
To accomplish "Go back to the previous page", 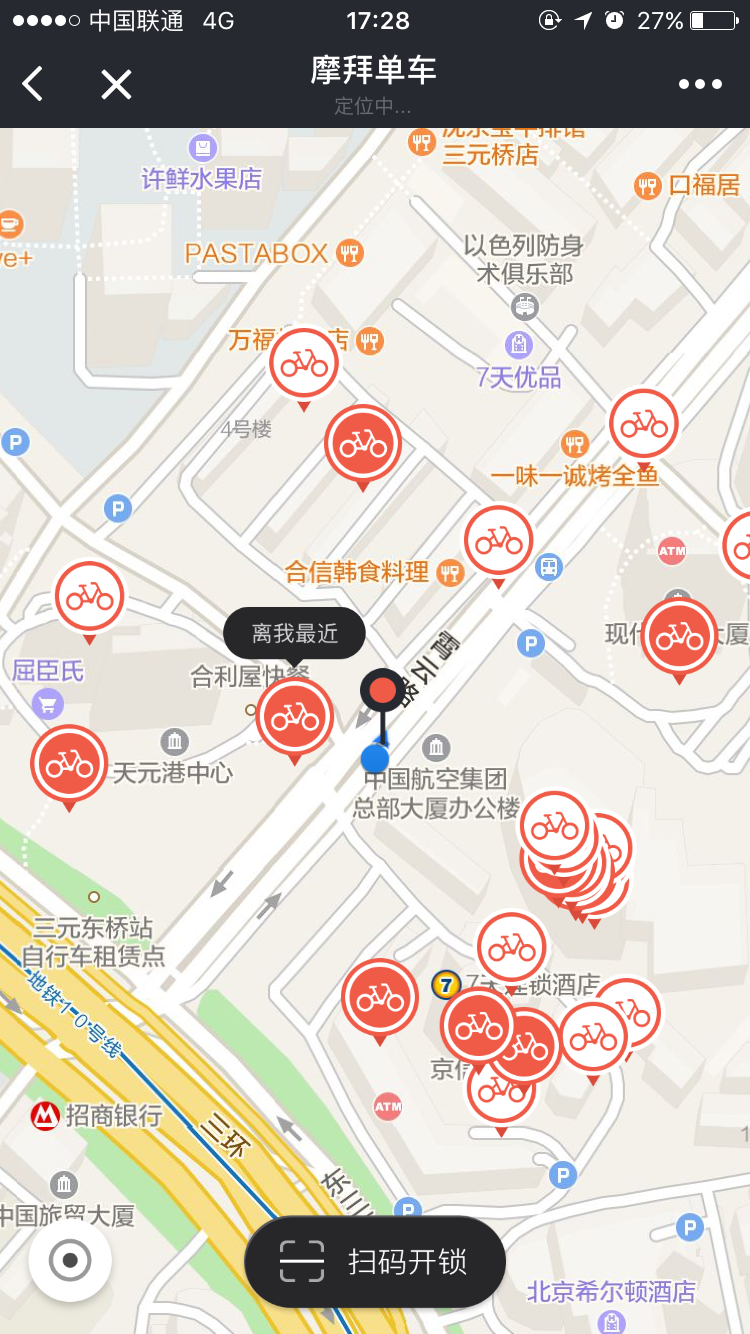I will tap(33, 85).
